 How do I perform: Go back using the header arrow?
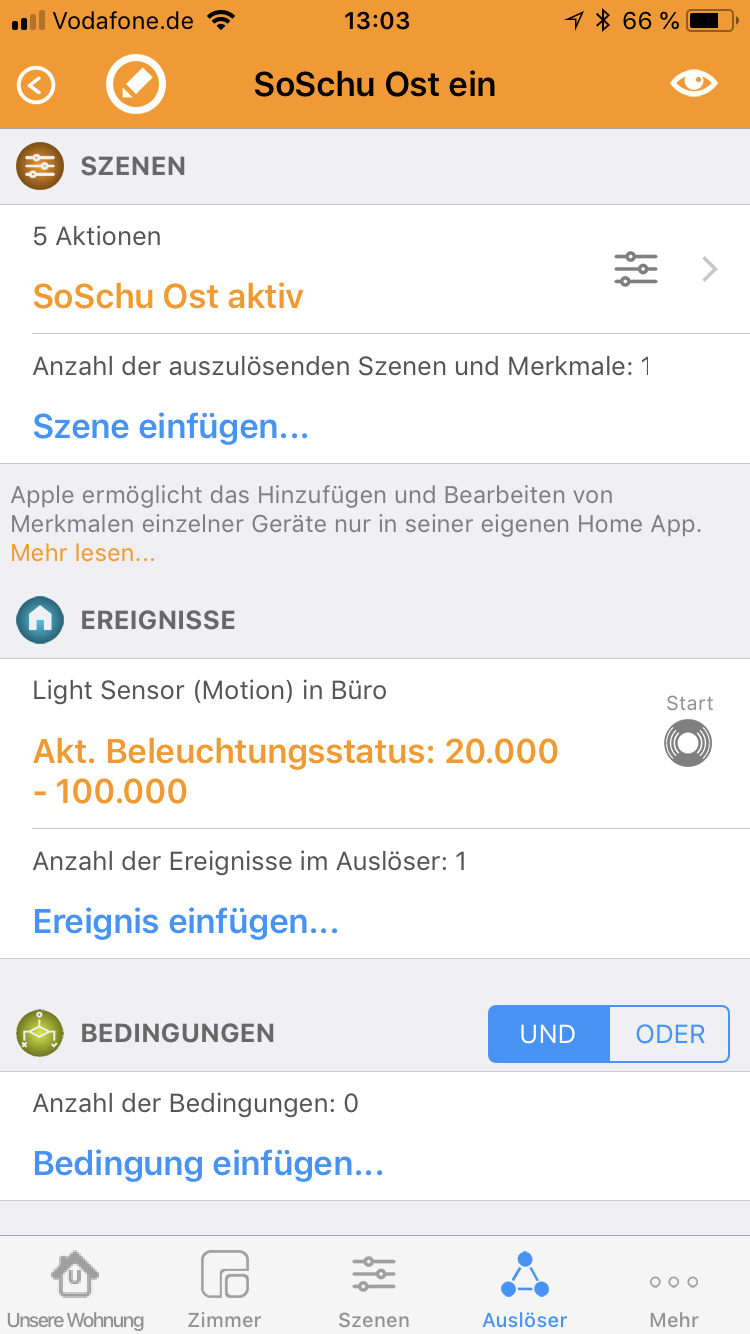click(36, 85)
